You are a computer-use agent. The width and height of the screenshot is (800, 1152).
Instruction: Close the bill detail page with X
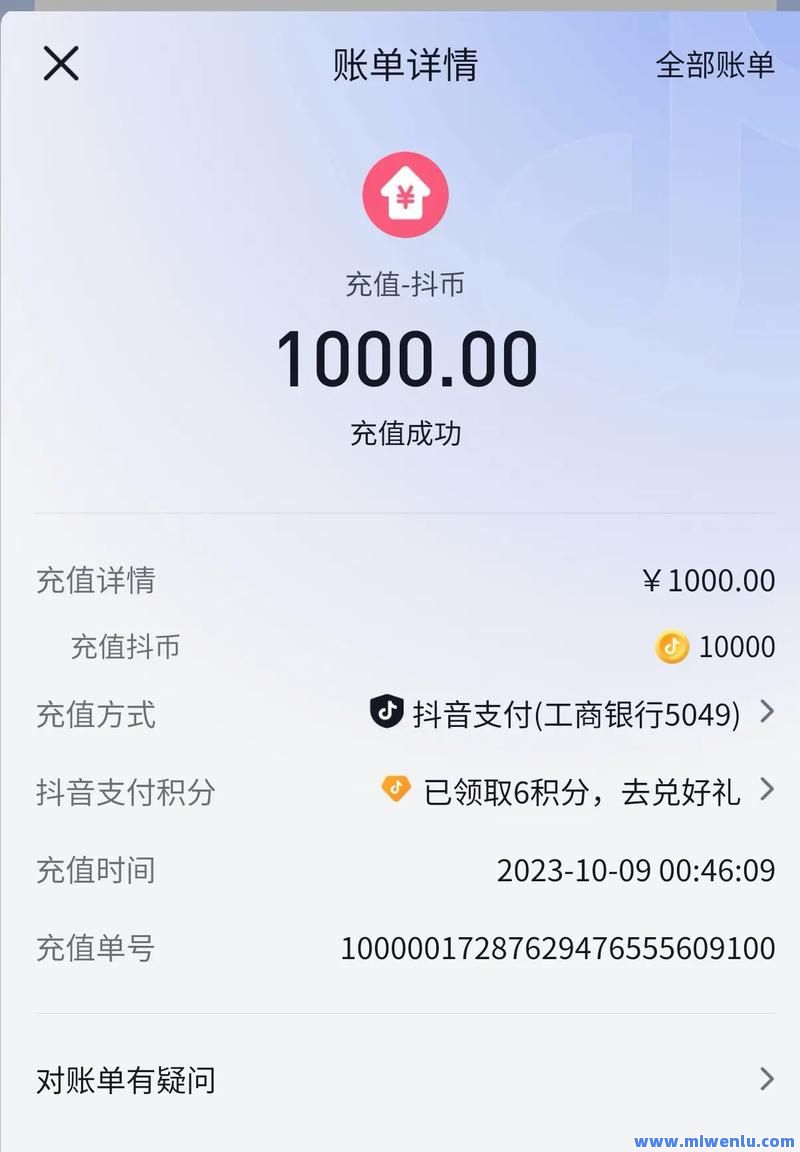(60, 63)
